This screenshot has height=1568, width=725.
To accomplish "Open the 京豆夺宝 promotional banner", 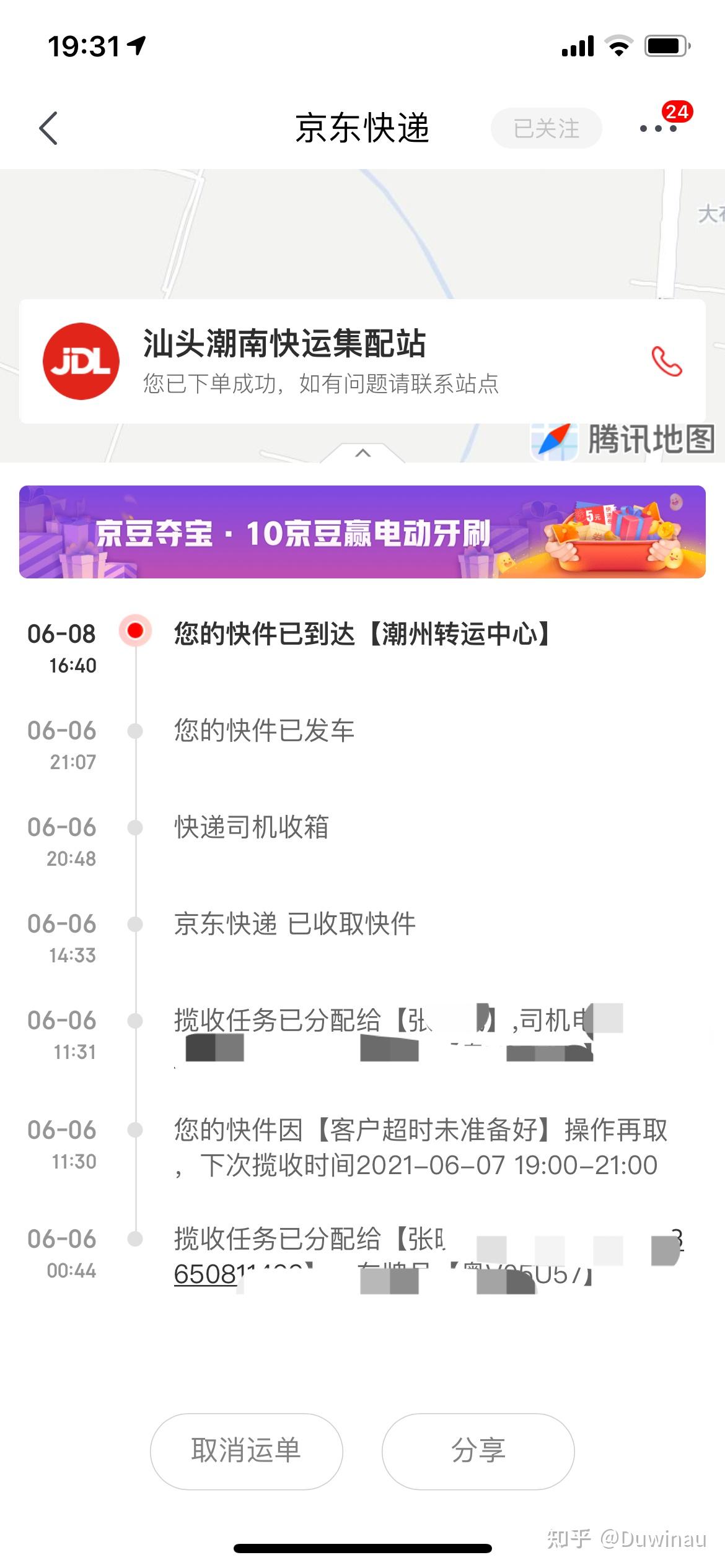I will tap(362, 532).
